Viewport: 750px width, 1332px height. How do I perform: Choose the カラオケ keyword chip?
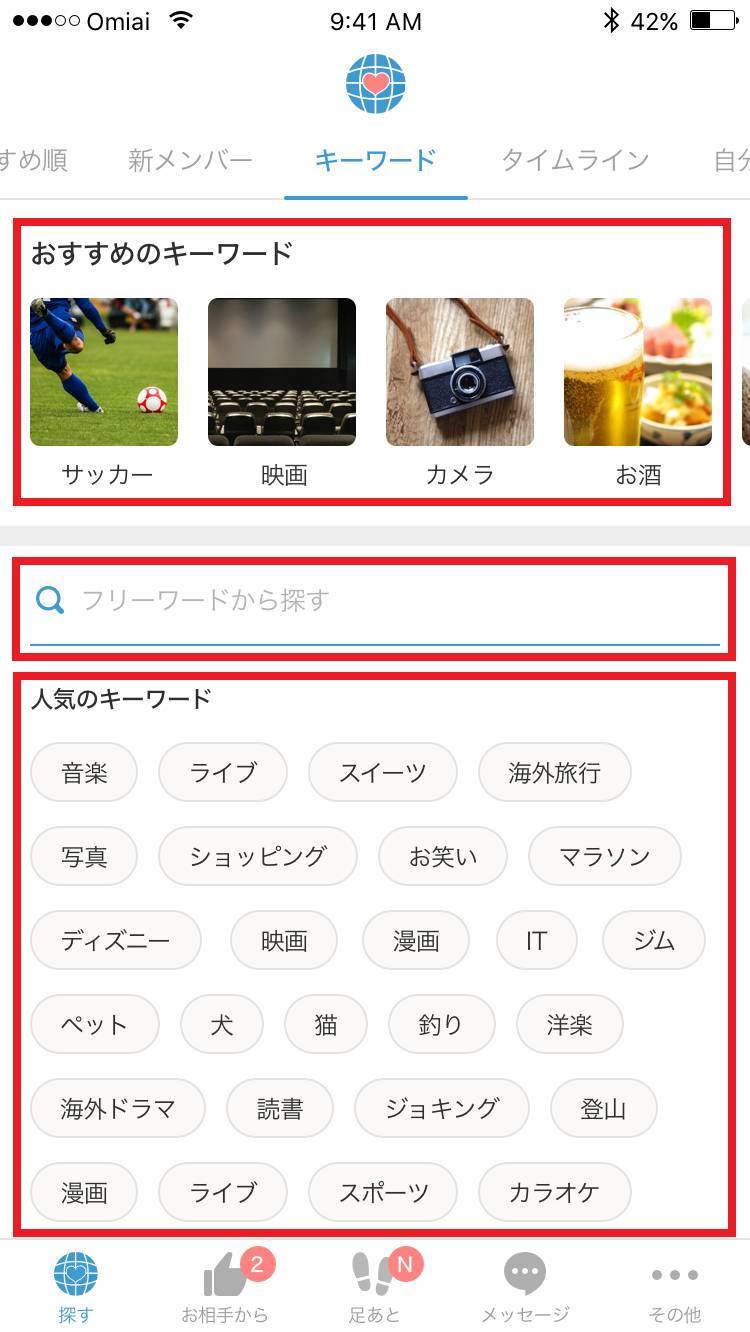coord(554,1192)
